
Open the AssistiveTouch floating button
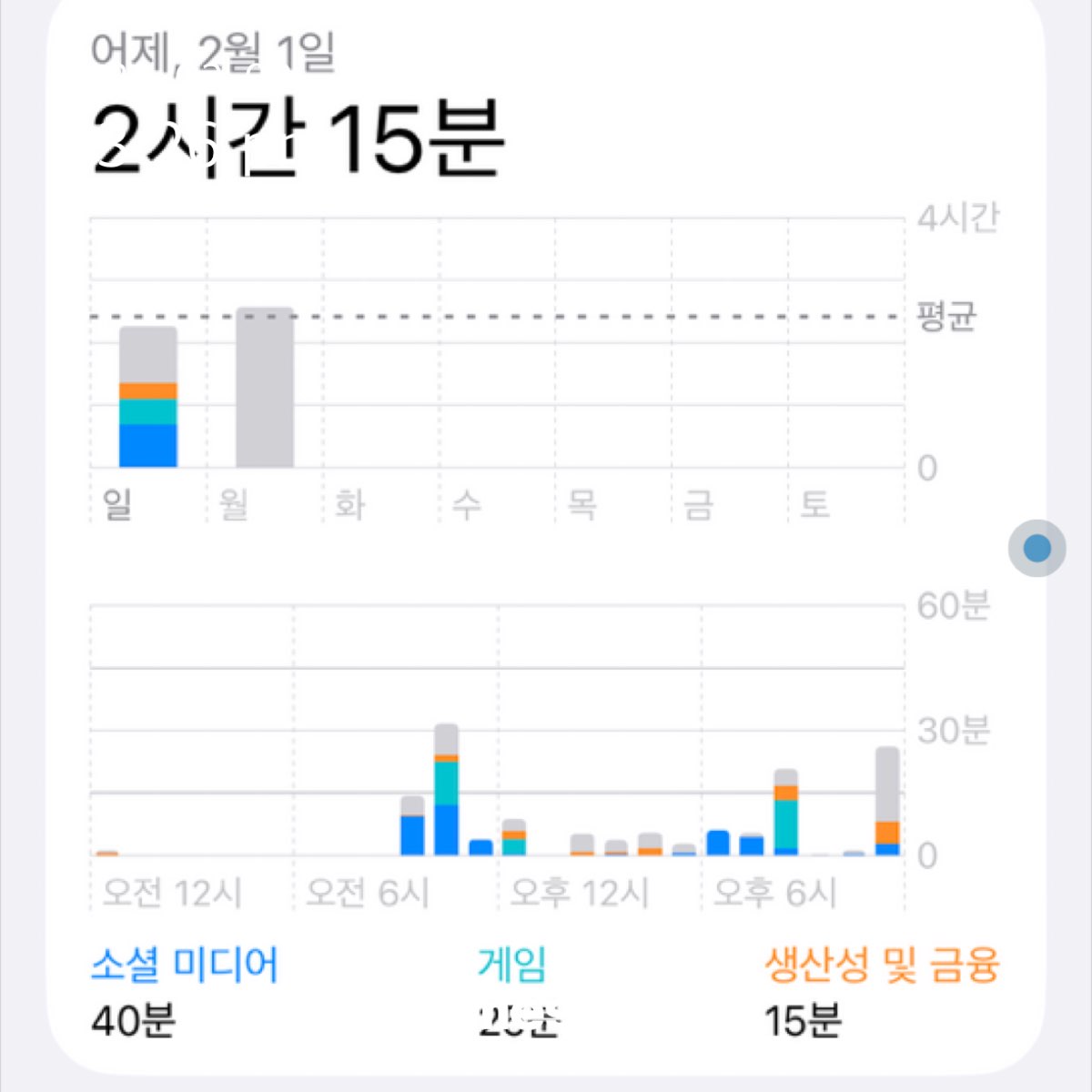pyautogui.click(x=1036, y=548)
